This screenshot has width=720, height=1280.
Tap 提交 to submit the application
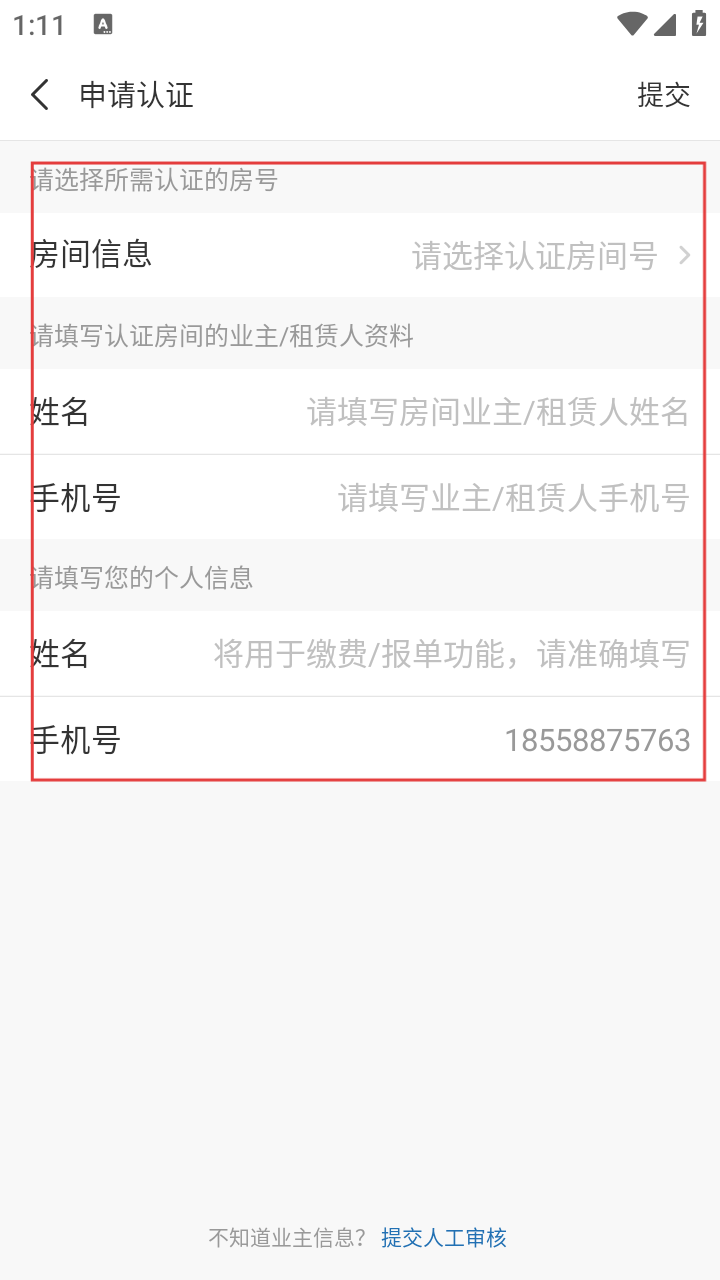click(x=664, y=95)
